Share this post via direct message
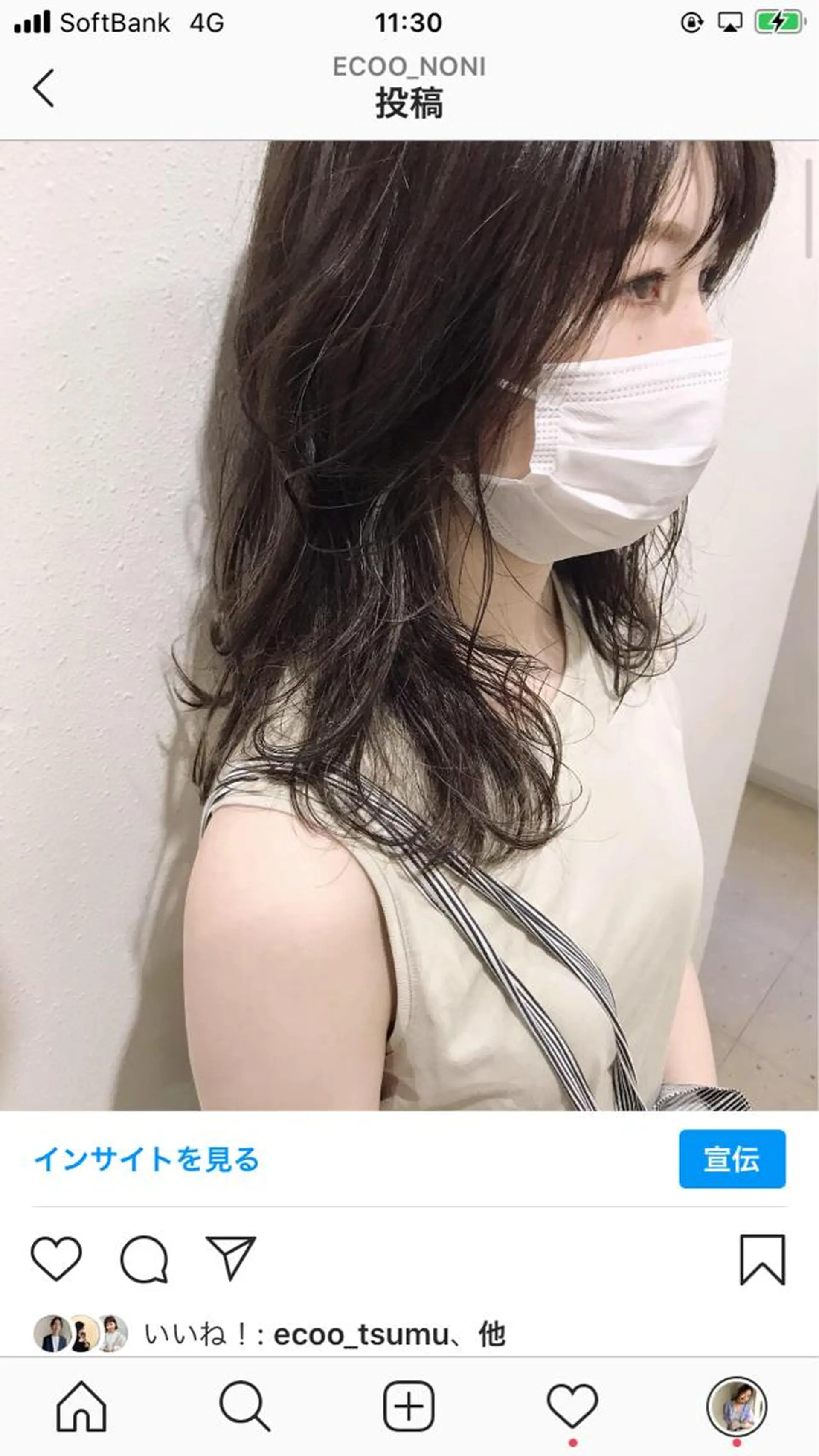The width and height of the screenshot is (819, 1456). tap(230, 1258)
